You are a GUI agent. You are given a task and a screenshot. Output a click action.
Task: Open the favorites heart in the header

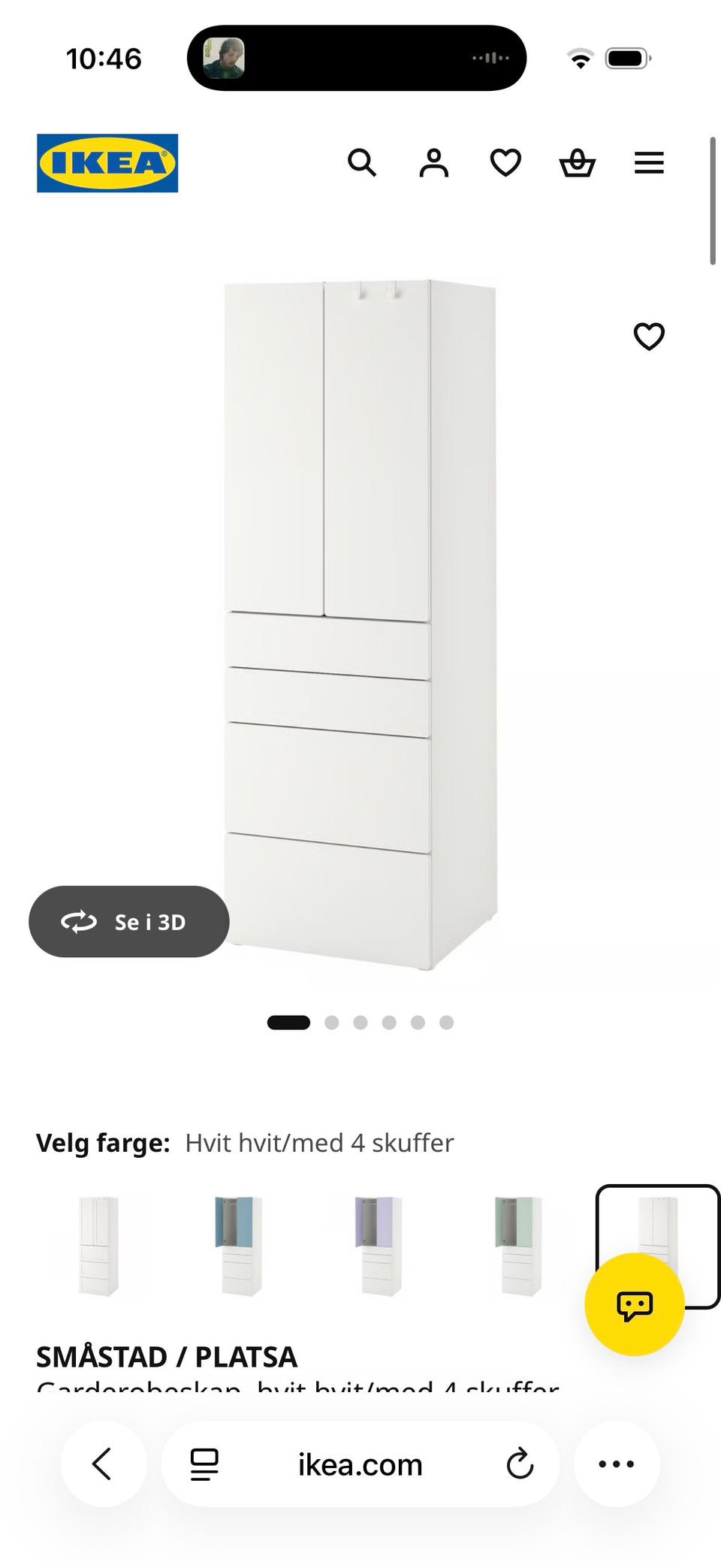point(505,162)
